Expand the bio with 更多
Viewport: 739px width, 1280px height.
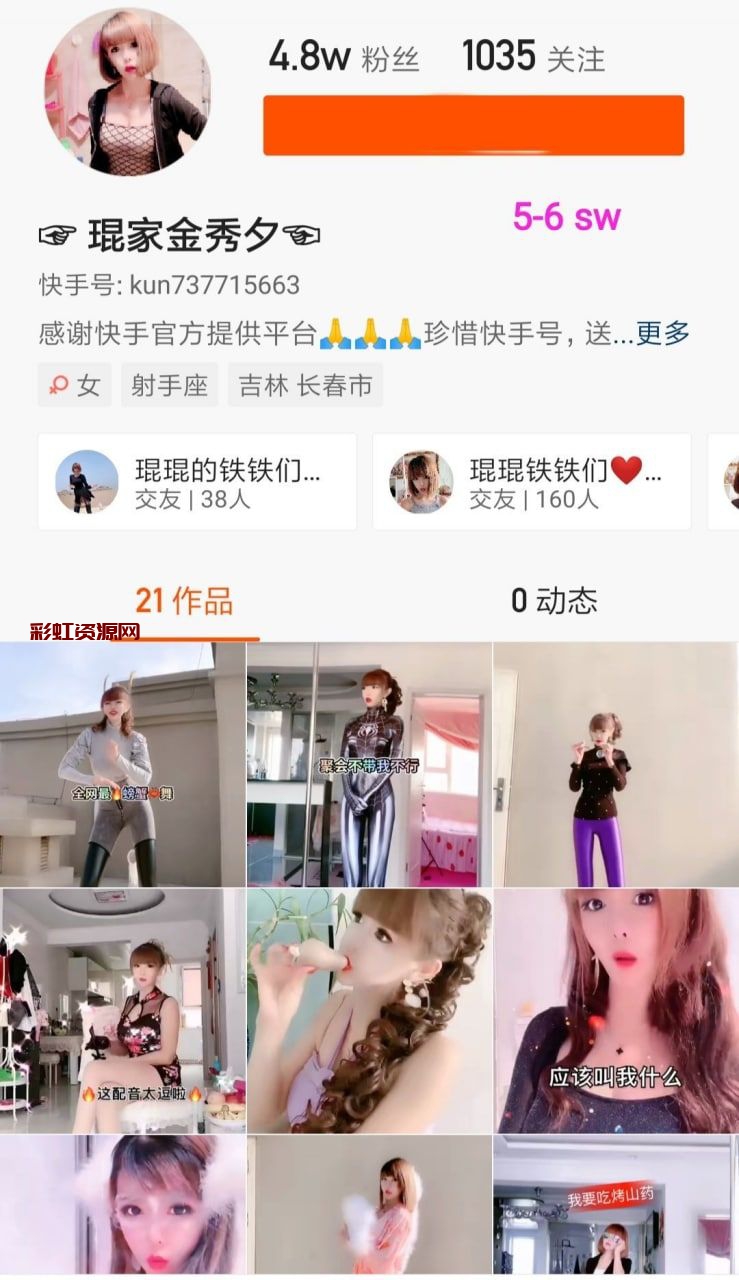(x=663, y=333)
